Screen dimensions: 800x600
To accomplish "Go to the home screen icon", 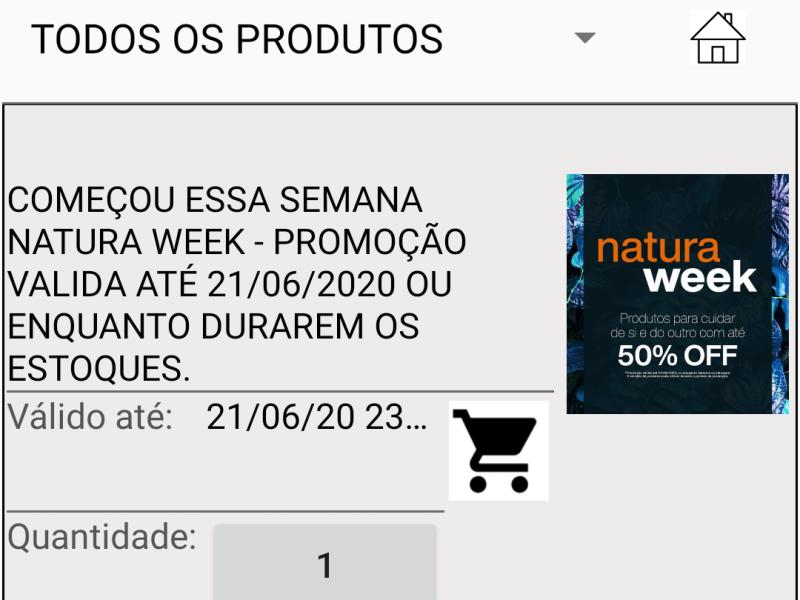I will [718, 39].
